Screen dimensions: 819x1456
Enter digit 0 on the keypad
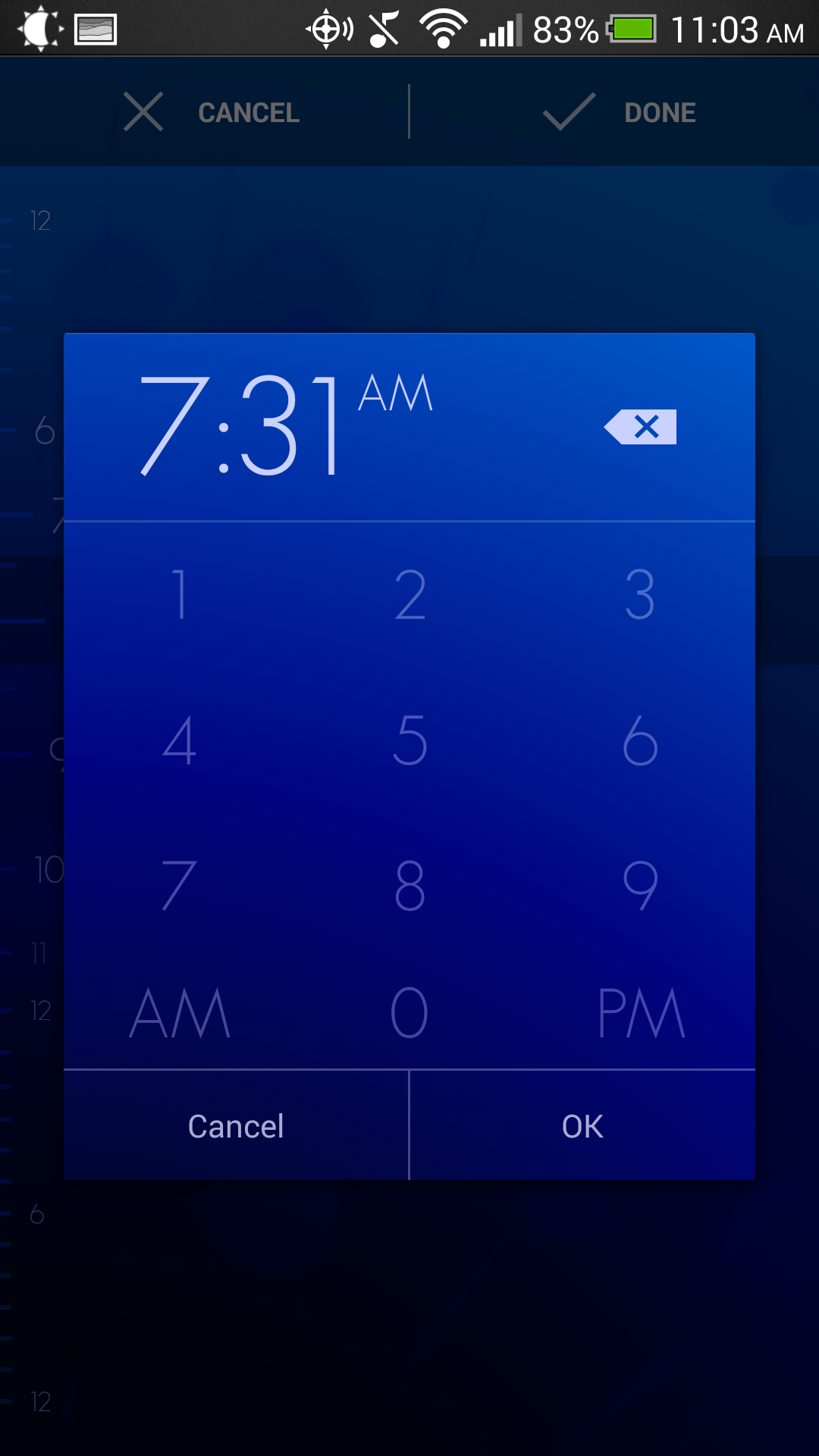point(409,1012)
